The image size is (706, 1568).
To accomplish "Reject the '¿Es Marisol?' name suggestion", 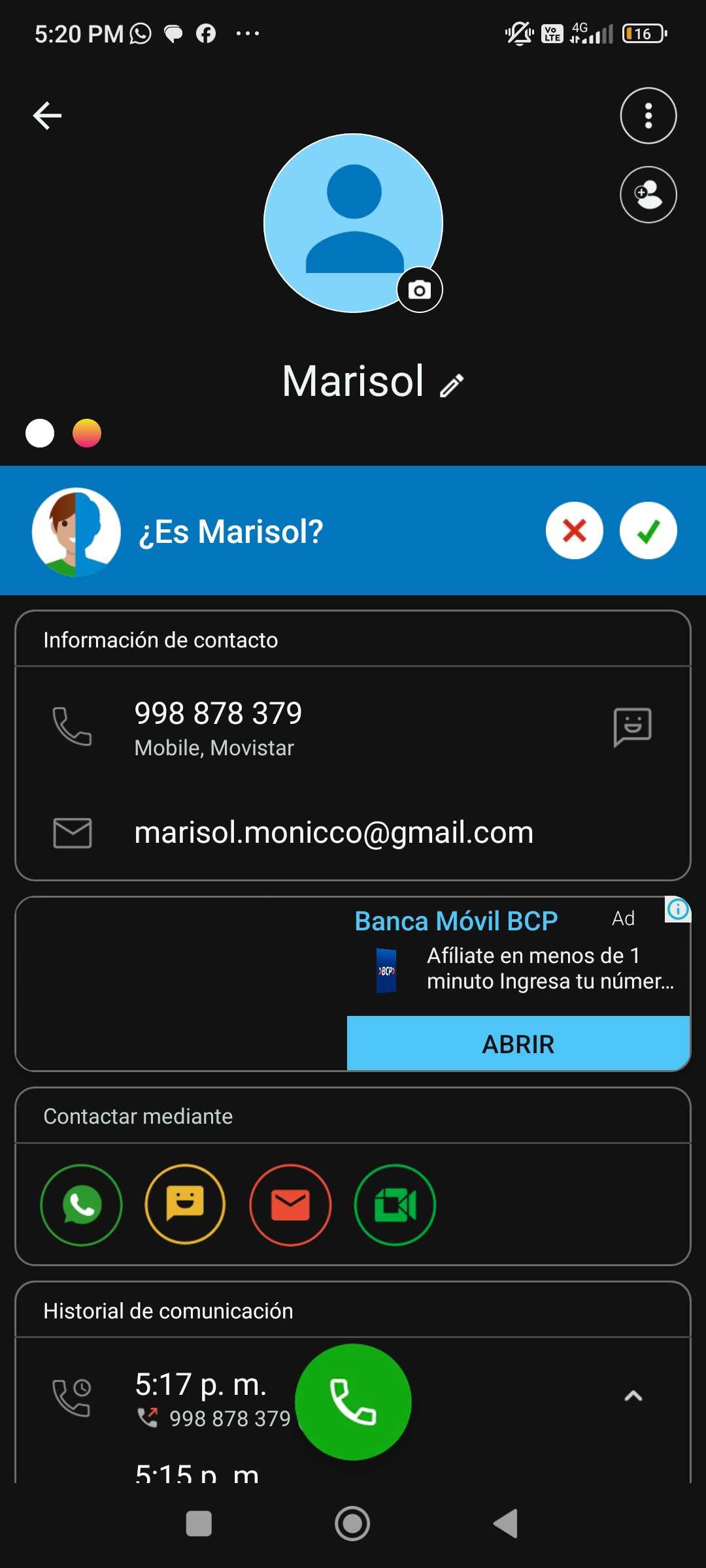I will tap(574, 531).
